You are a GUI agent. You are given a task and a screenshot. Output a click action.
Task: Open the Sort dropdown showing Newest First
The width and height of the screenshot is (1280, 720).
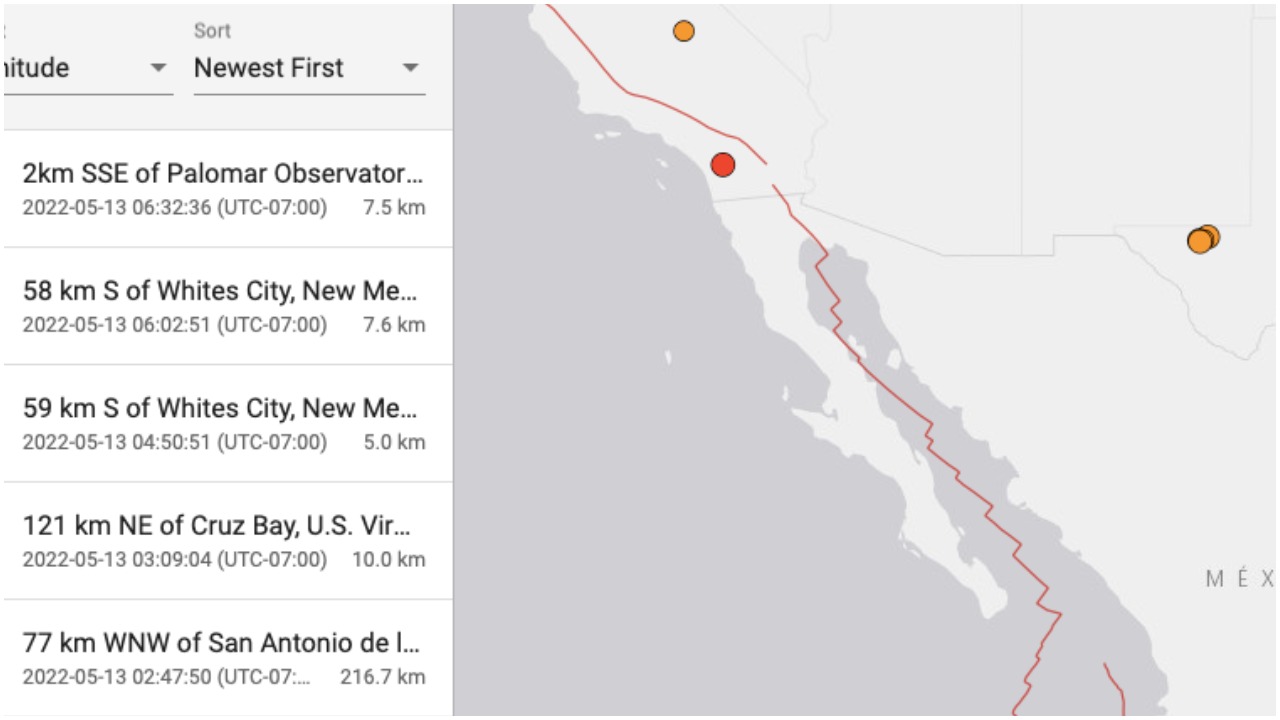(x=308, y=68)
